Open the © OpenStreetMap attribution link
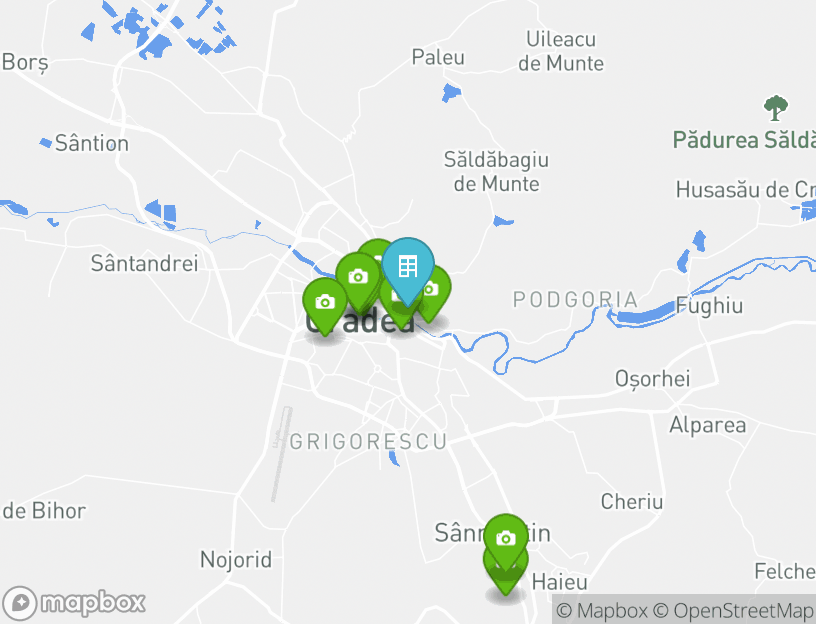The height and width of the screenshot is (624, 816). click(734, 610)
